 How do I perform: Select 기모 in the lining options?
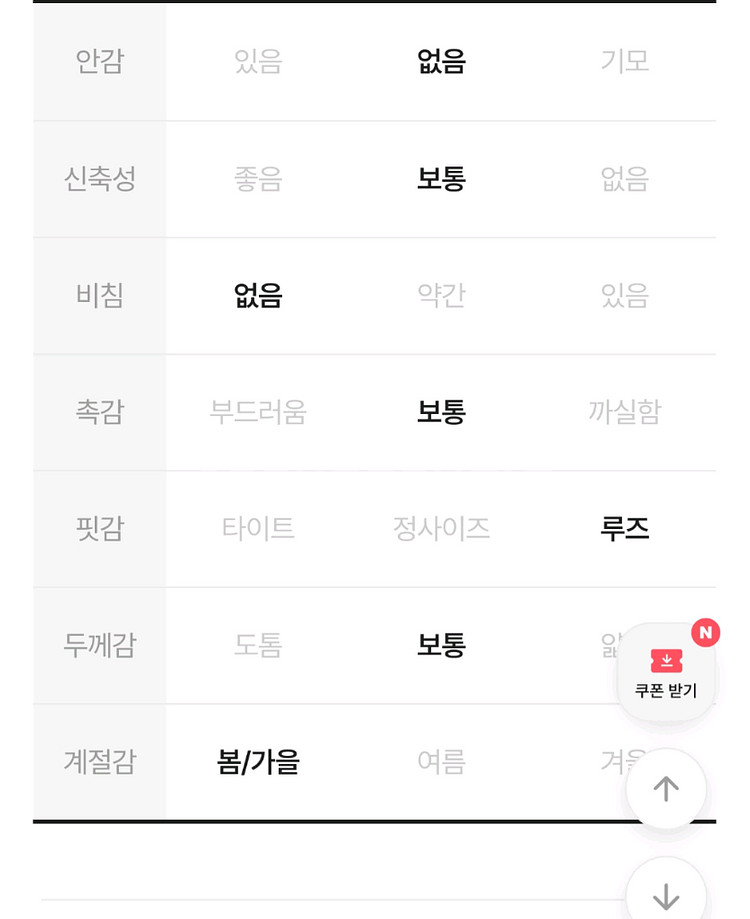(625, 62)
